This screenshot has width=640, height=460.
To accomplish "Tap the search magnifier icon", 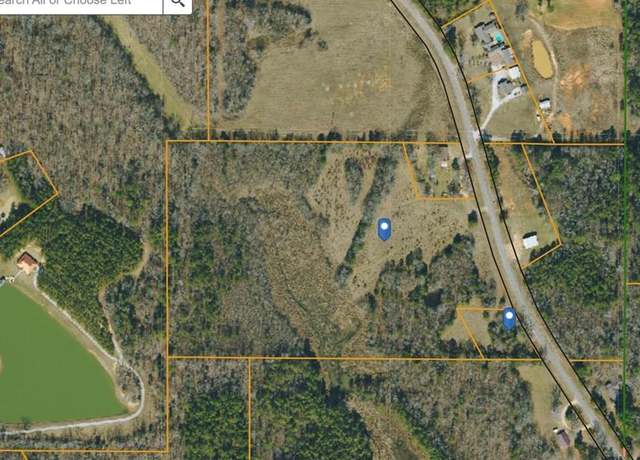I will tap(177, 4).
